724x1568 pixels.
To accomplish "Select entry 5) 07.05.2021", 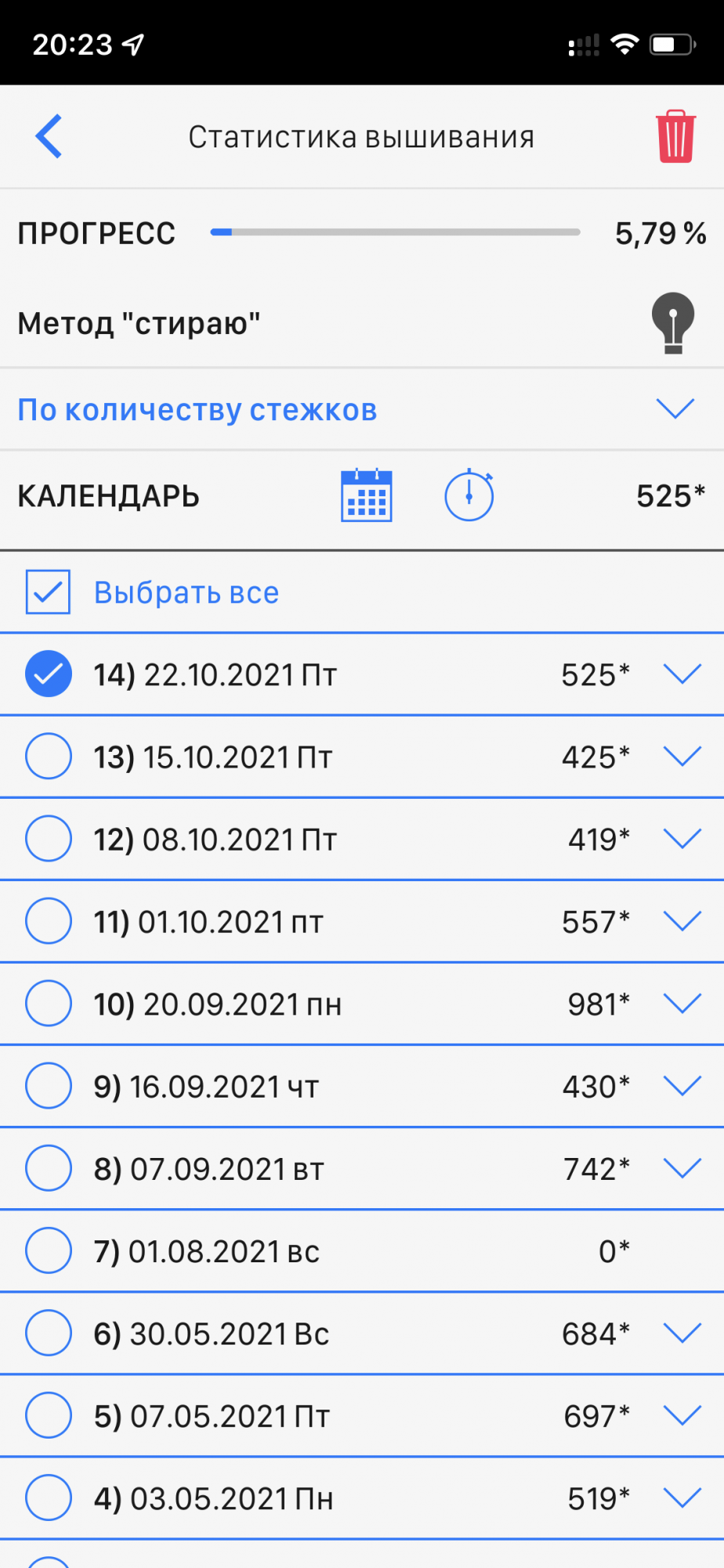I will (x=49, y=1415).
